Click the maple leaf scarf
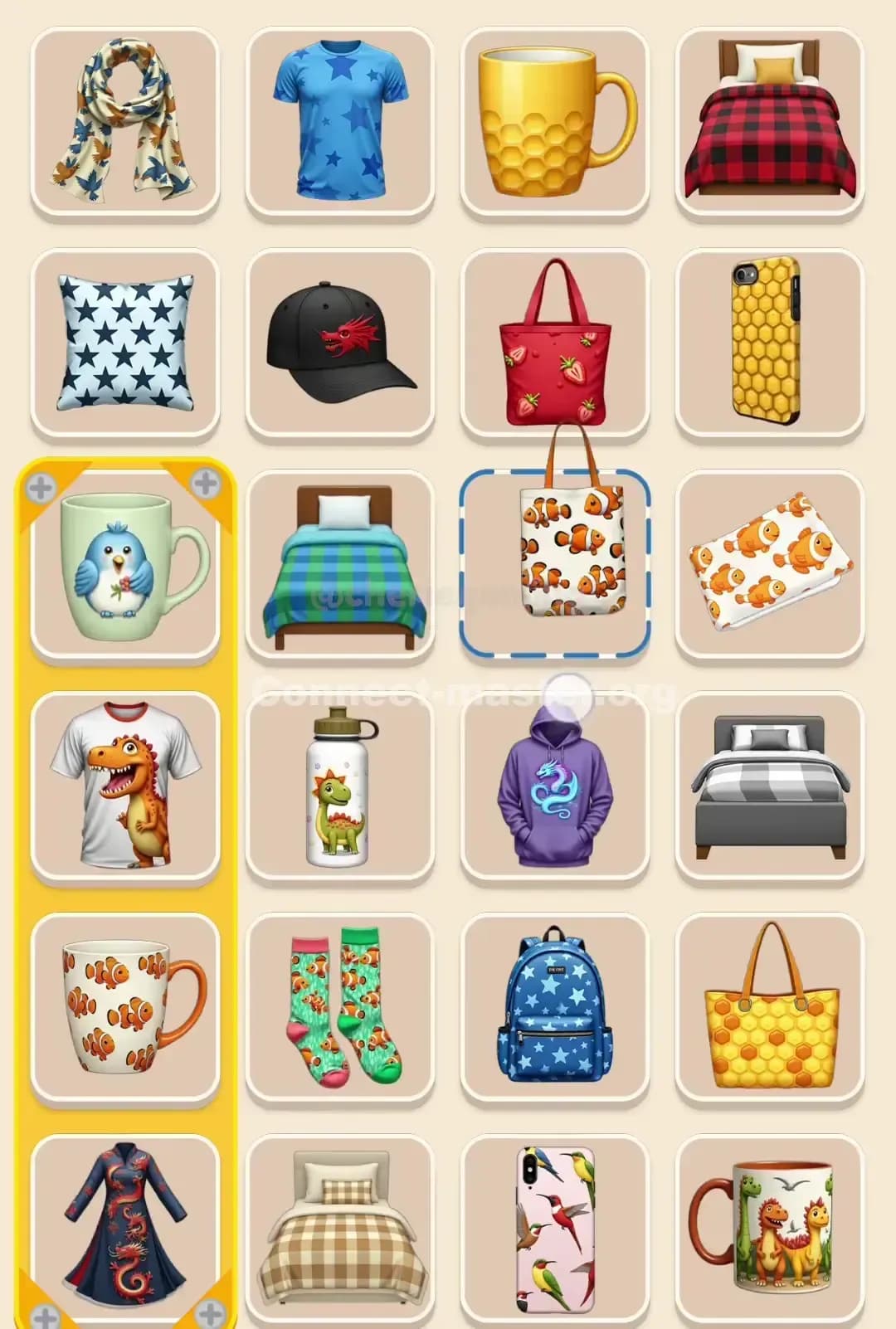 pyautogui.click(x=123, y=120)
